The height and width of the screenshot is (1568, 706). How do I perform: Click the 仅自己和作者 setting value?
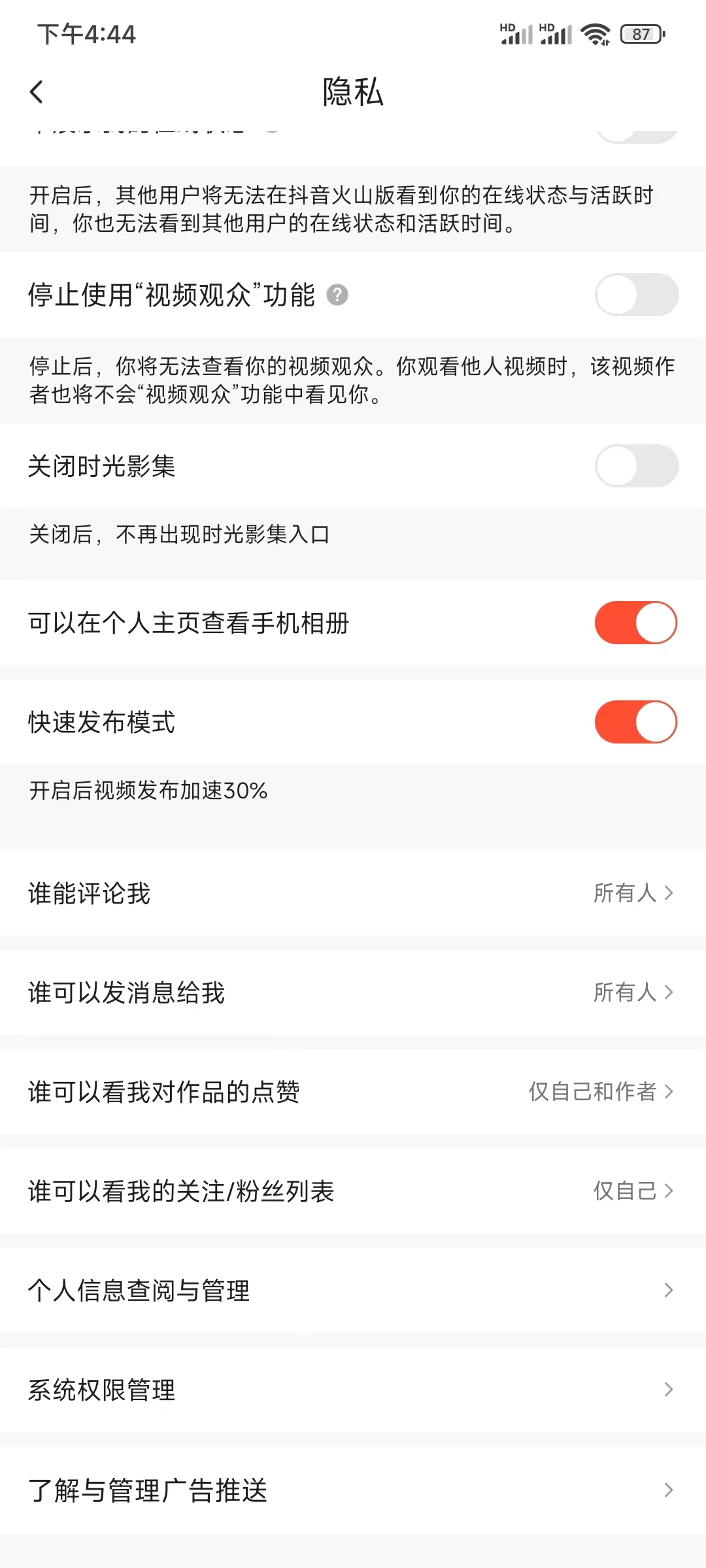click(595, 1092)
